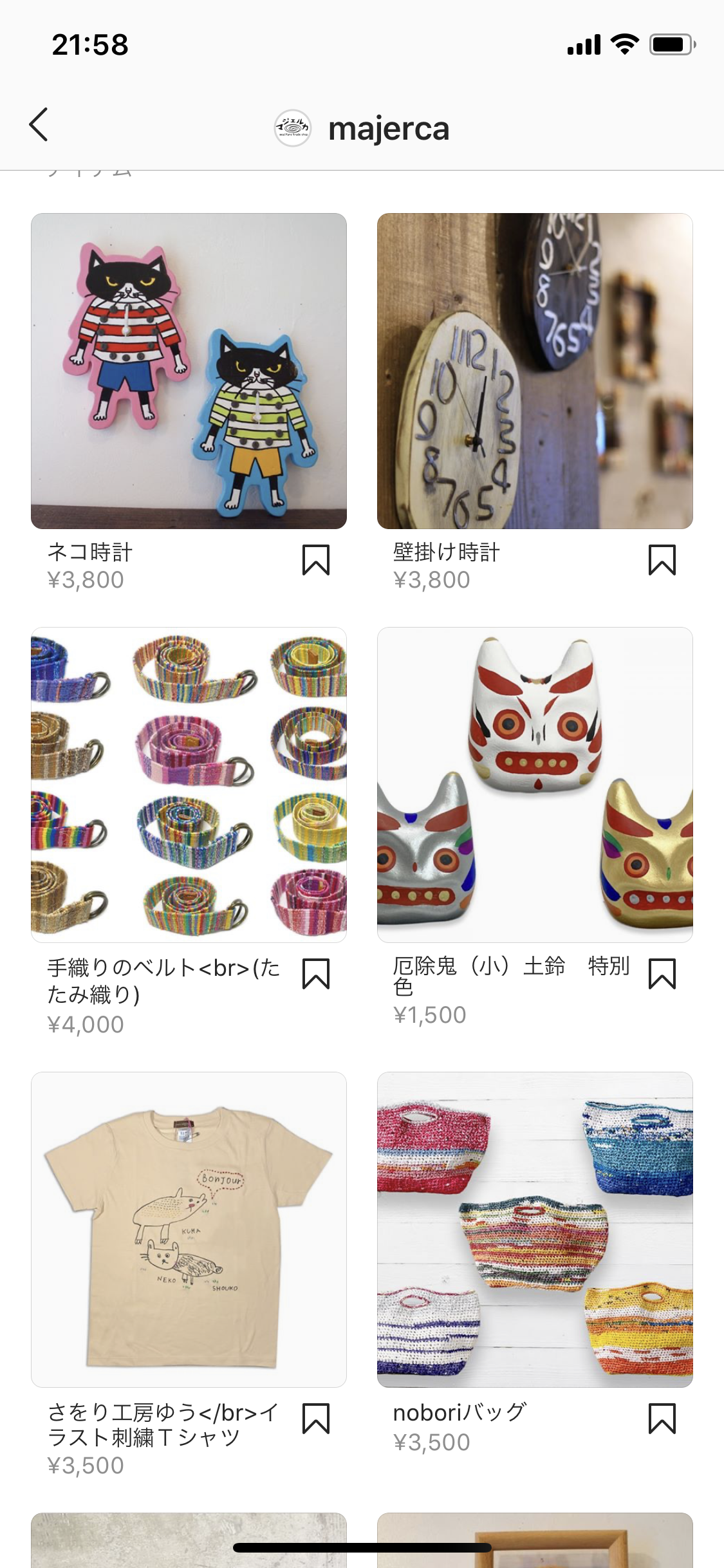Go back using the back arrow
This screenshot has height=1568, width=724.
point(39,124)
